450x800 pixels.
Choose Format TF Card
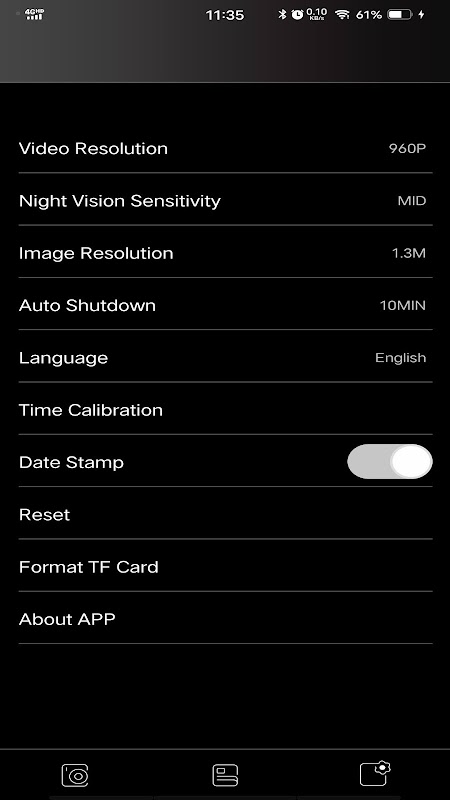tap(225, 567)
